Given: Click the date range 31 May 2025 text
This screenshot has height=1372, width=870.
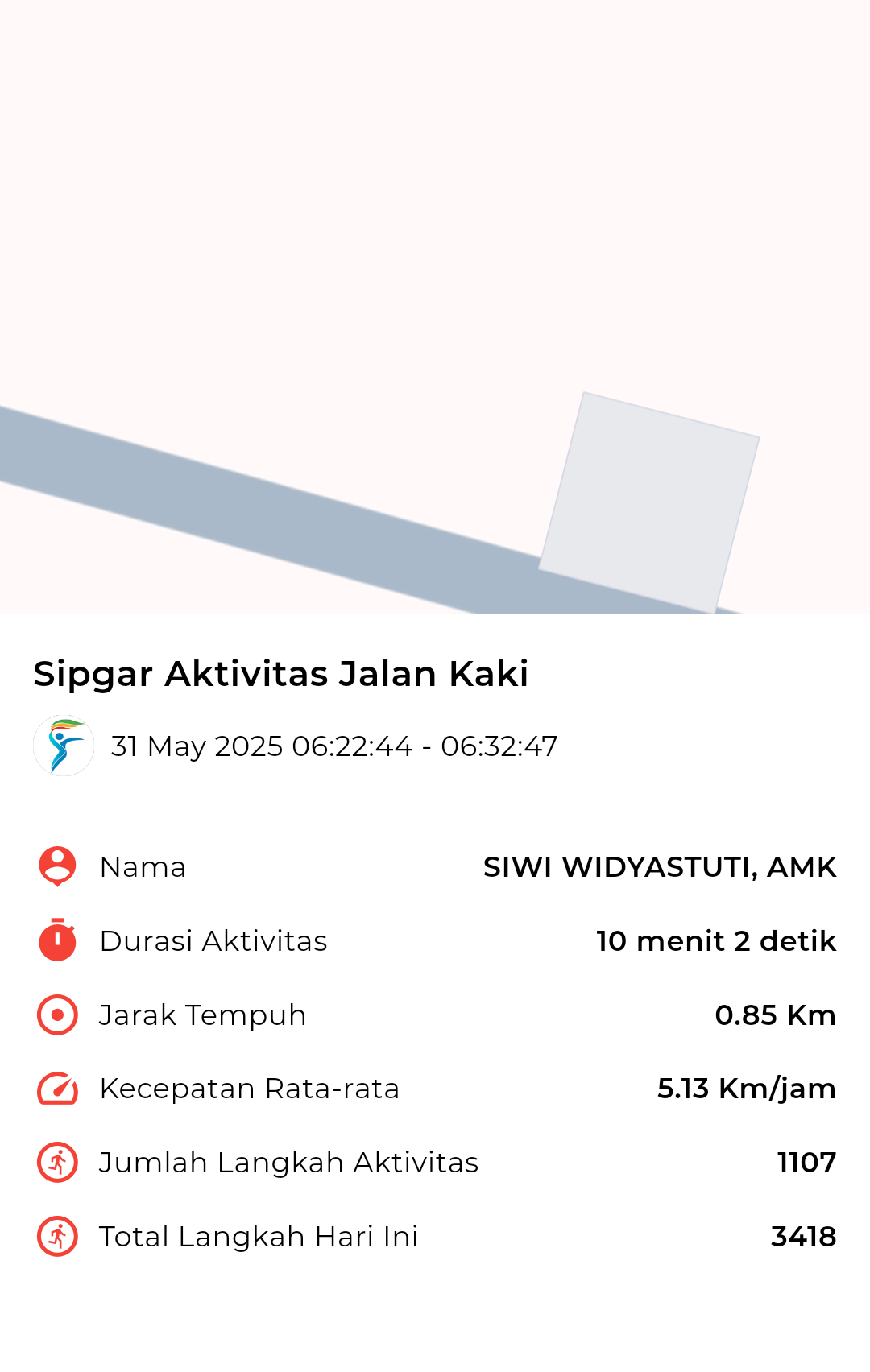Looking at the screenshot, I should coord(333,746).
